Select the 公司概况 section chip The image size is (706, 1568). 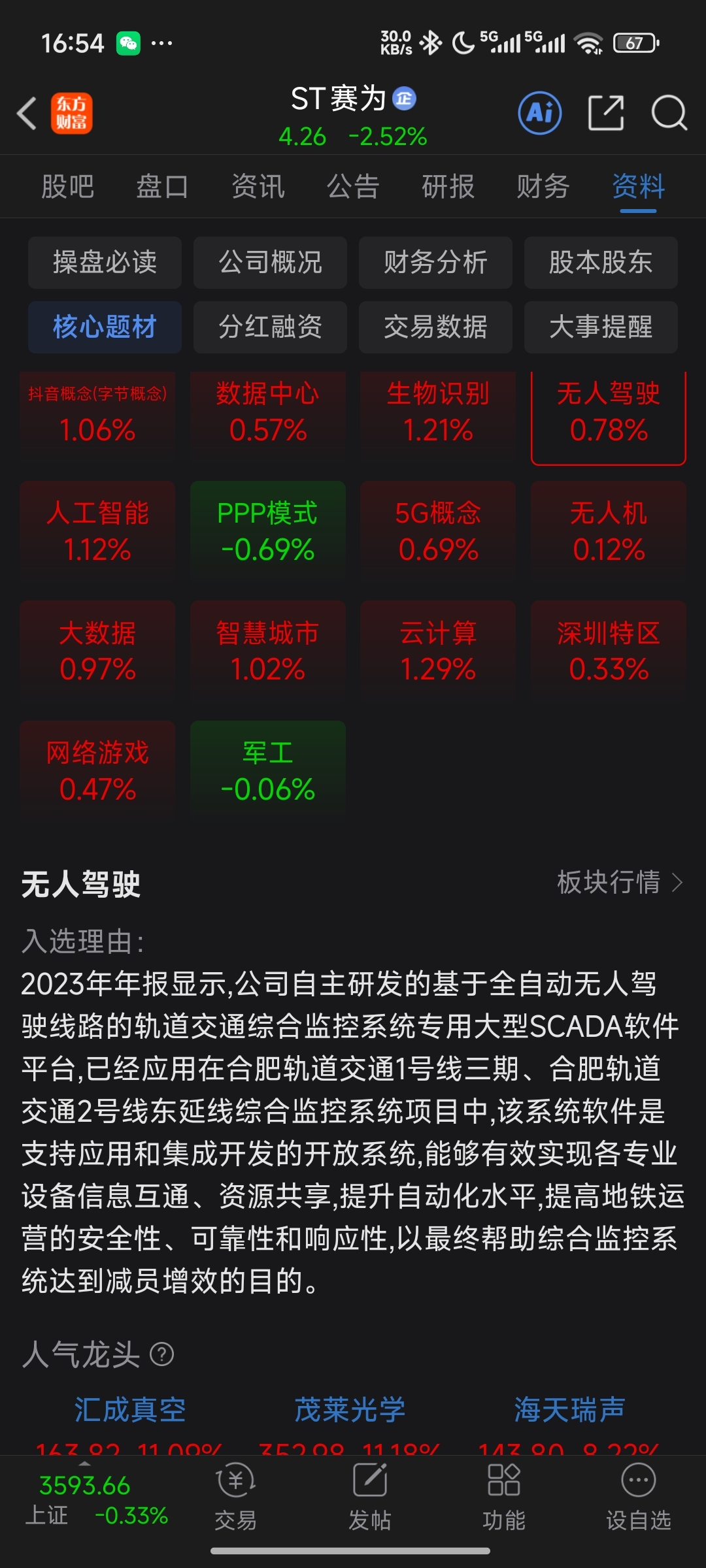(x=270, y=263)
